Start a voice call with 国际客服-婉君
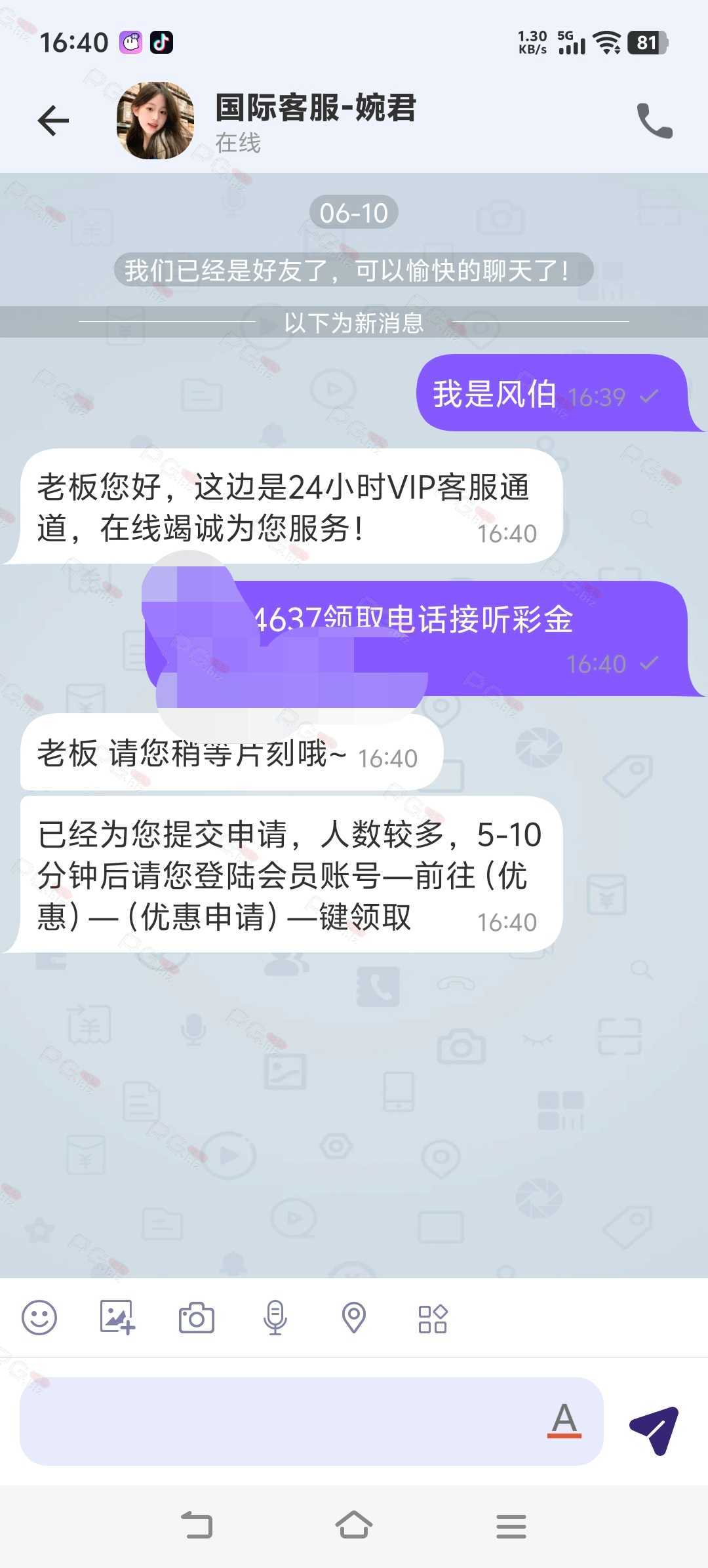This screenshot has width=708, height=1568. [654, 121]
